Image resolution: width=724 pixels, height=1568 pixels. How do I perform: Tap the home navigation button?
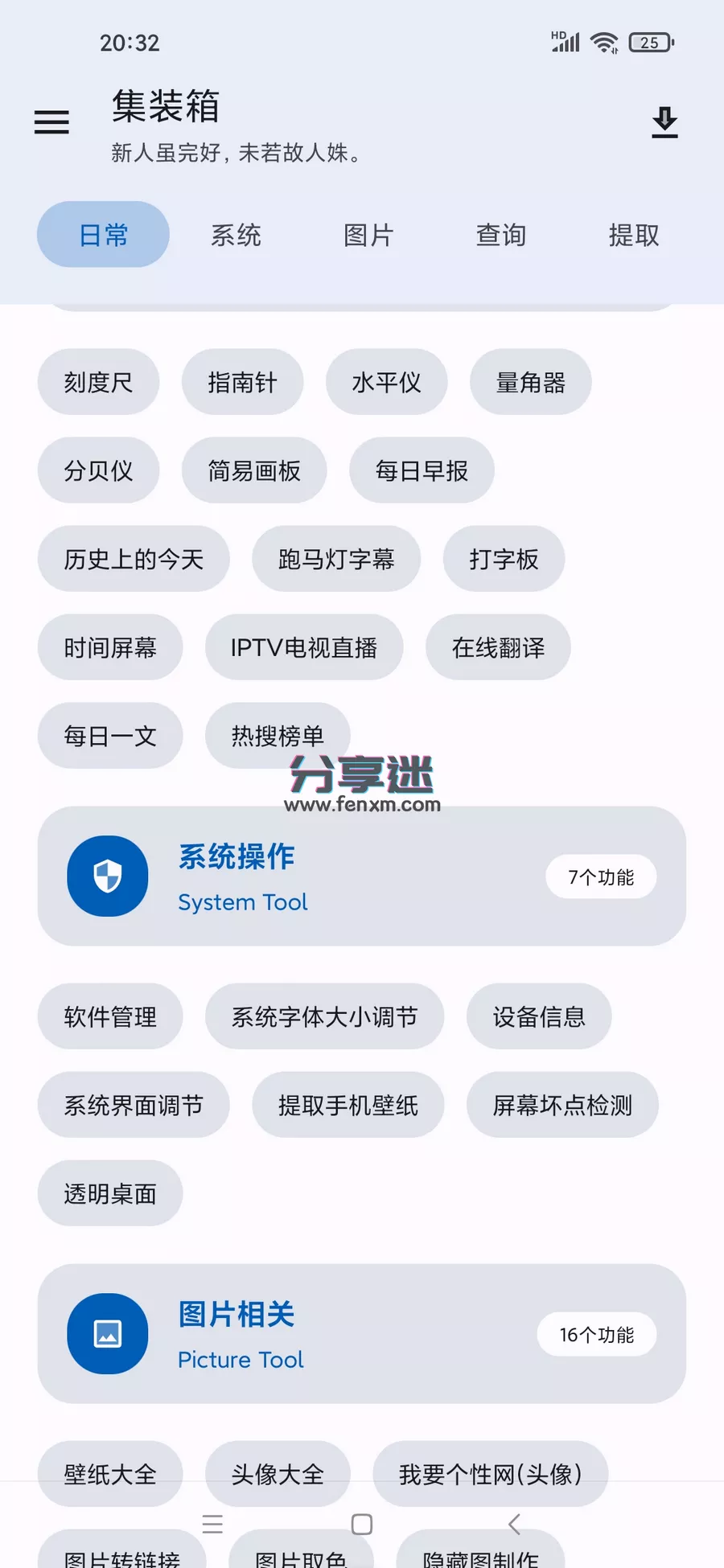tap(362, 1524)
